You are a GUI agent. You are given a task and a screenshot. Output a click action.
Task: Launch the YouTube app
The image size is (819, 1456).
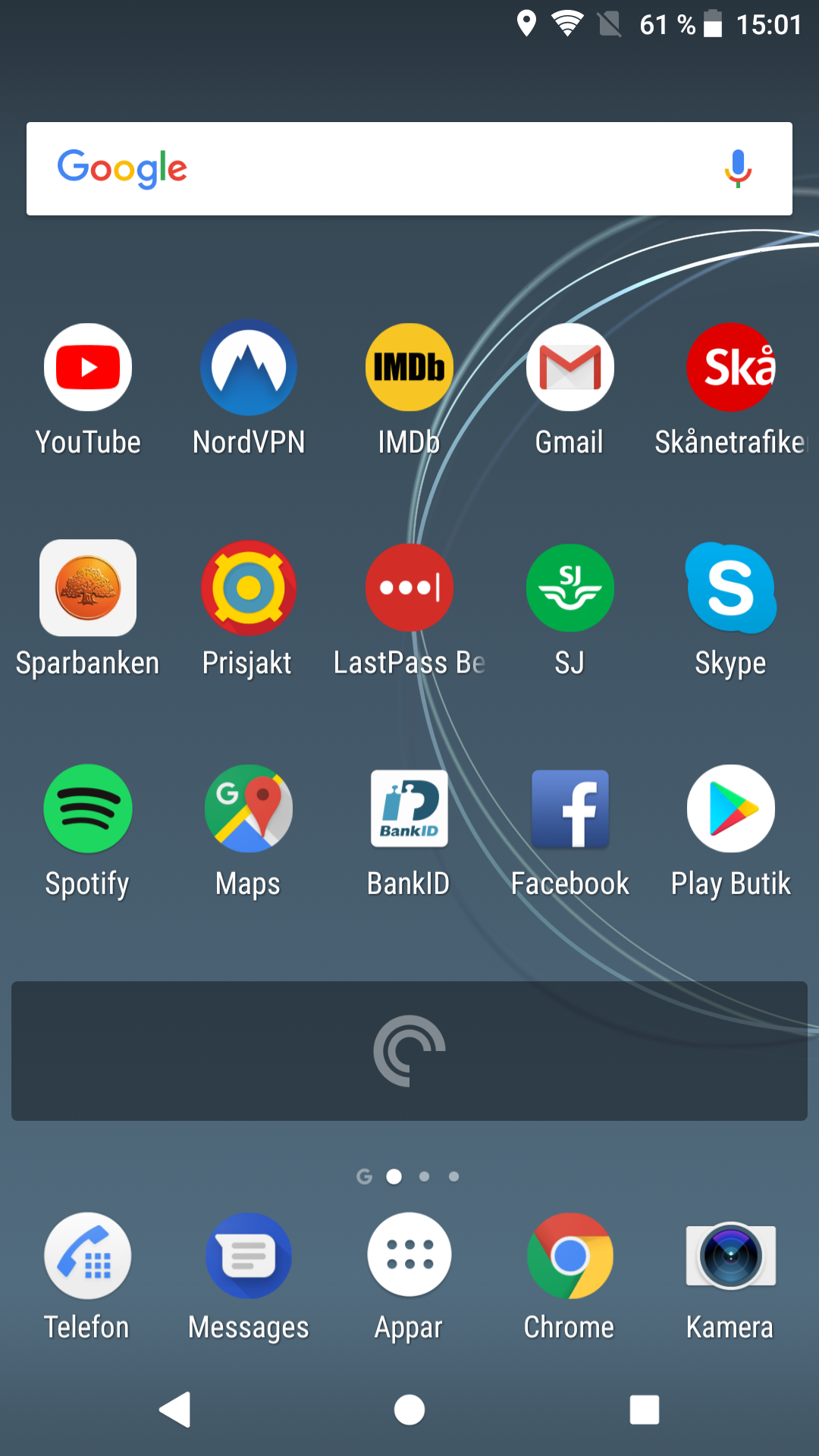tap(88, 368)
